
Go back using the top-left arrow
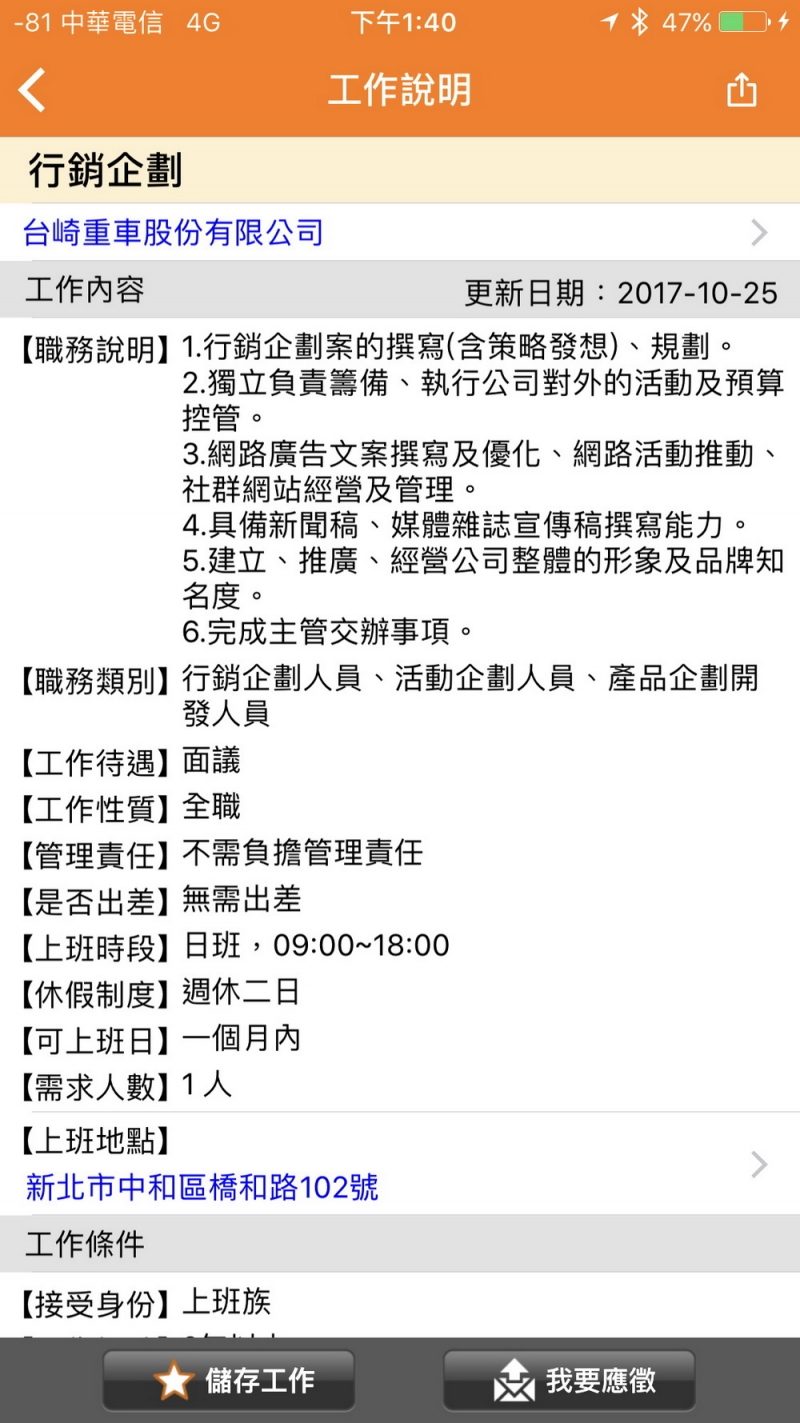(x=32, y=90)
